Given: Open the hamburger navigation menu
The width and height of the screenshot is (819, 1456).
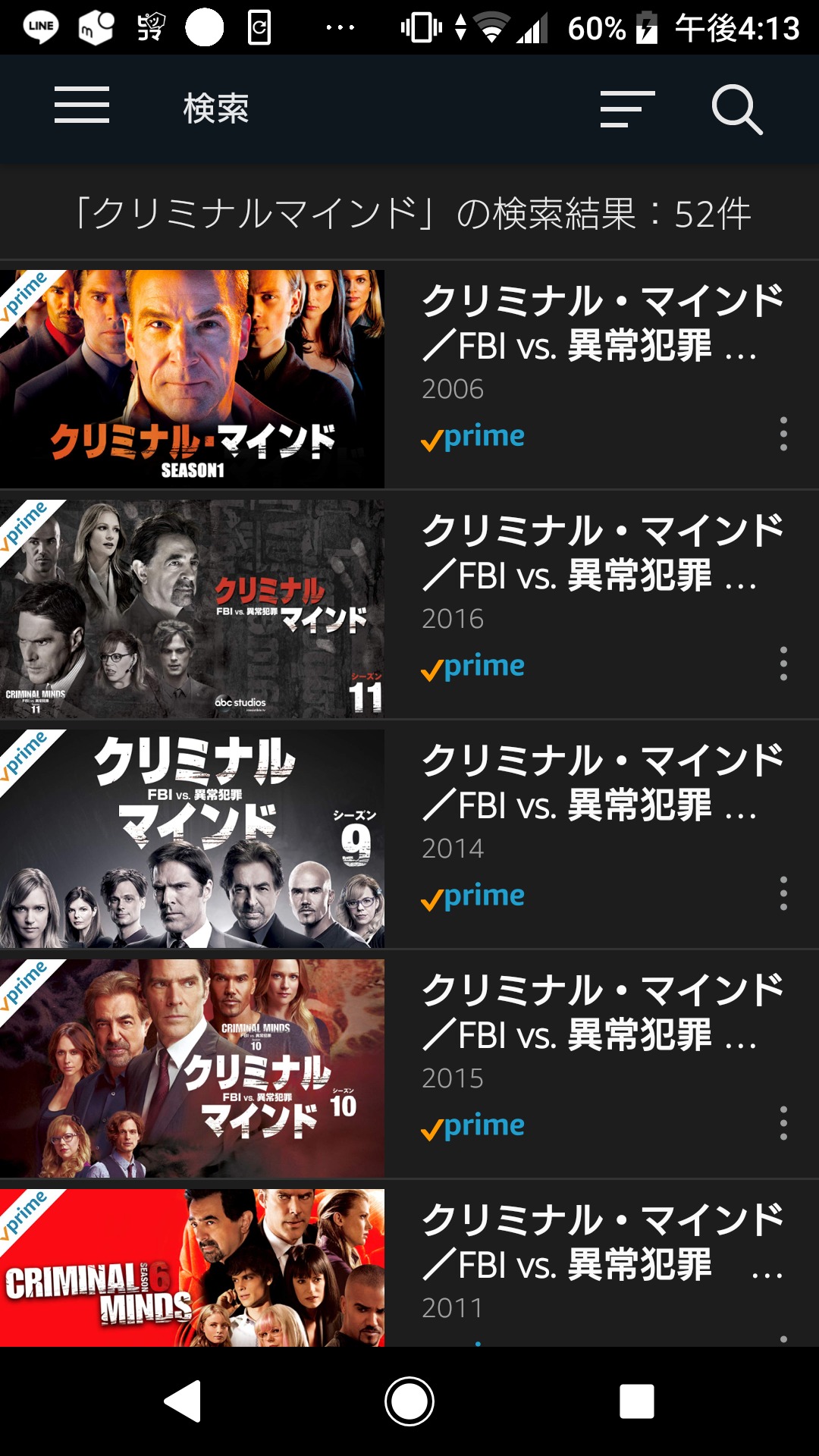Looking at the screenshot, I should [82, 105].
